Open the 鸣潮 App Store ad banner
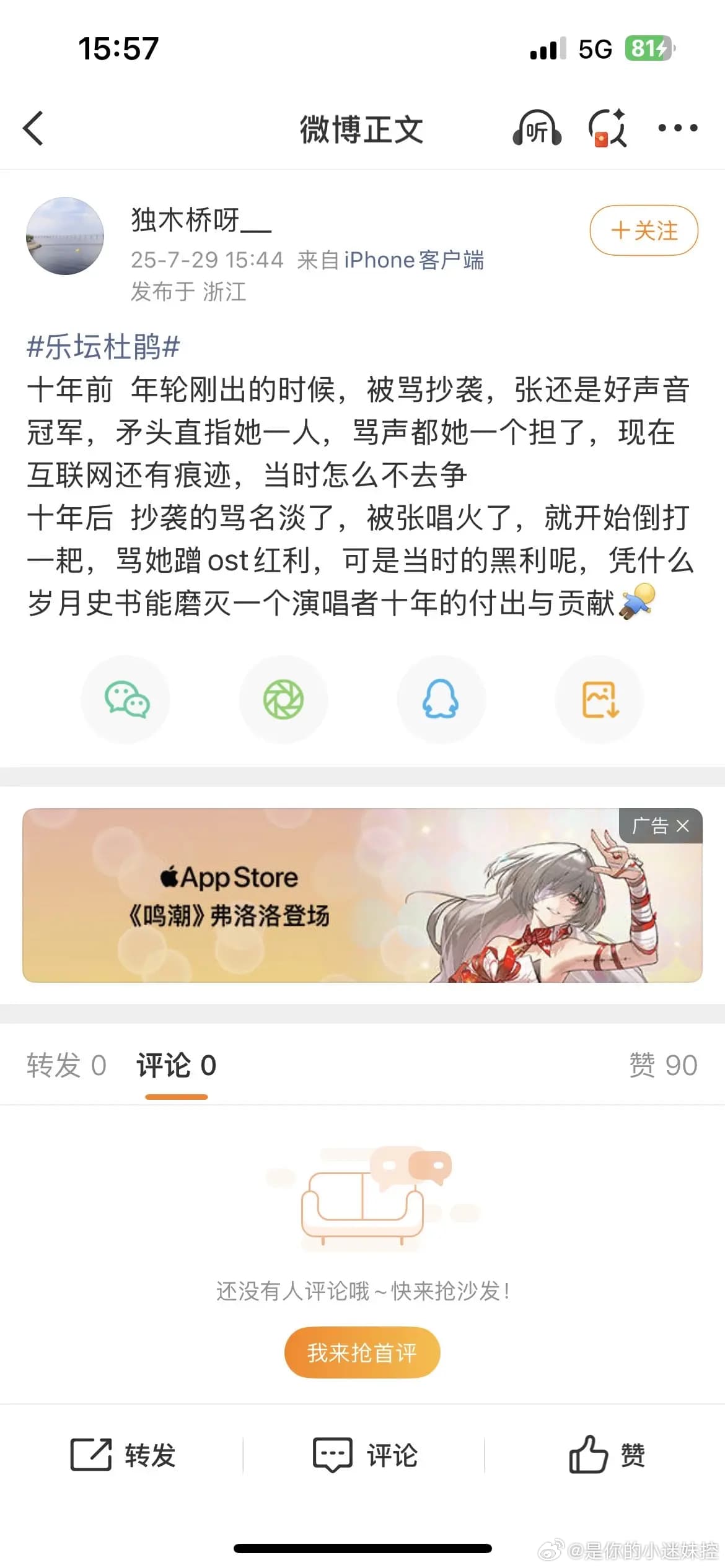Viewport: 725px width, 1568px height. point(310,895)
